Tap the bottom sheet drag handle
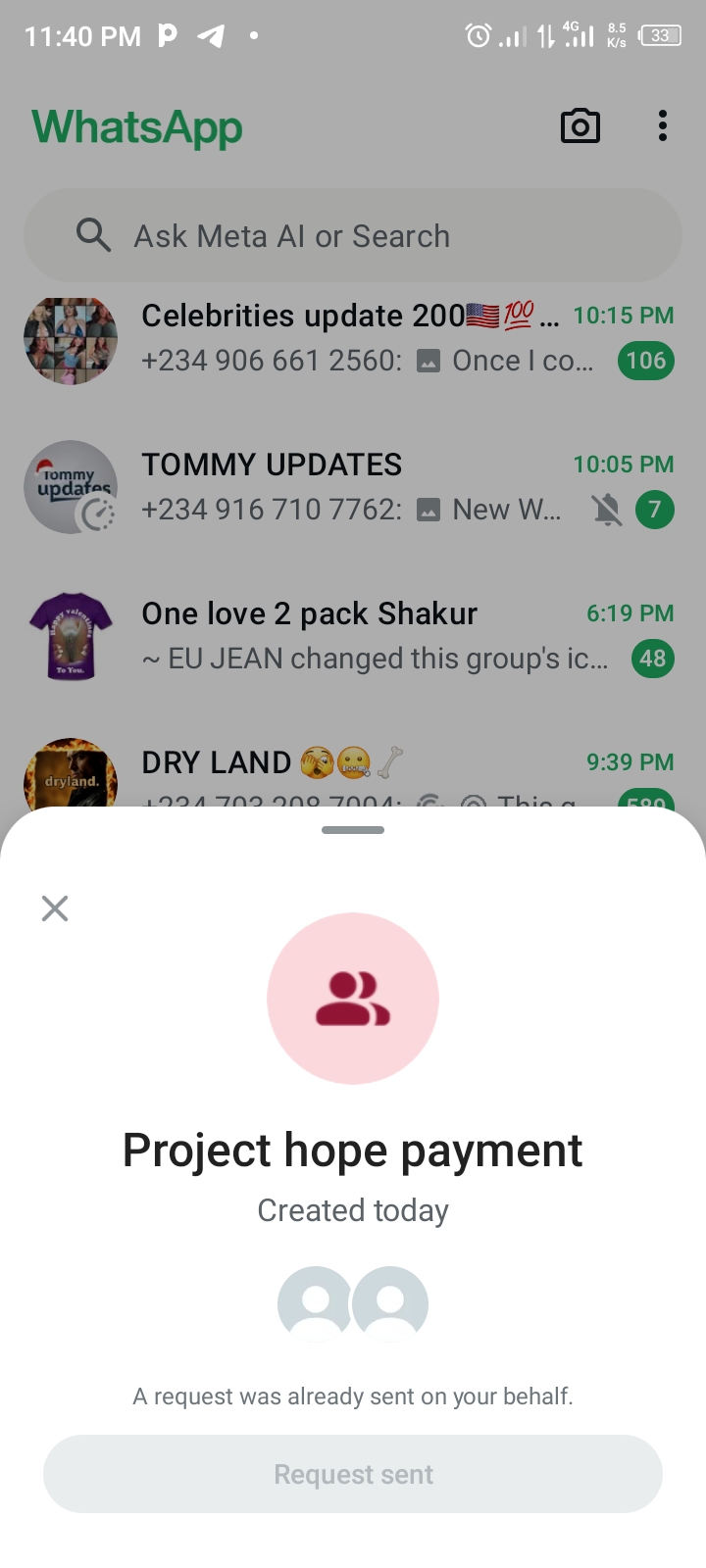Image resolution: width=706 pixels, height=1568 pixels. coord(353,830)
